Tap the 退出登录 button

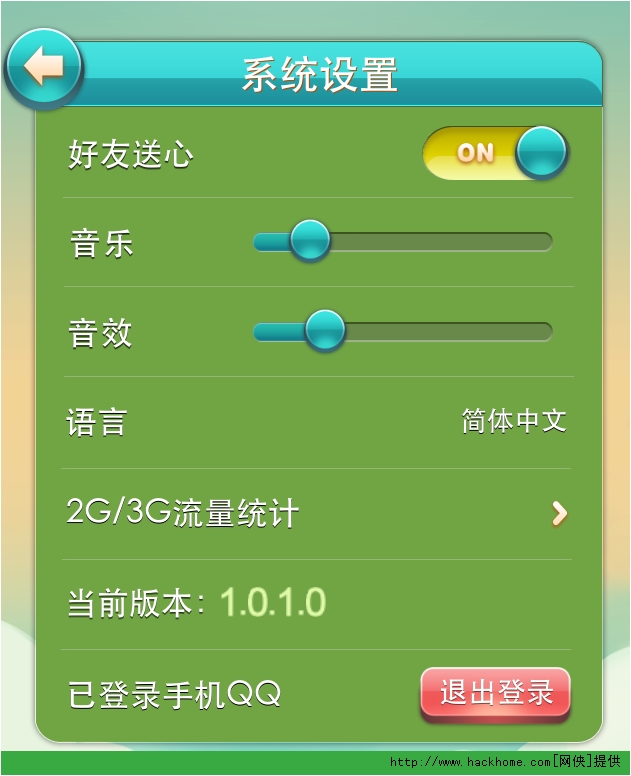(496, 693)
